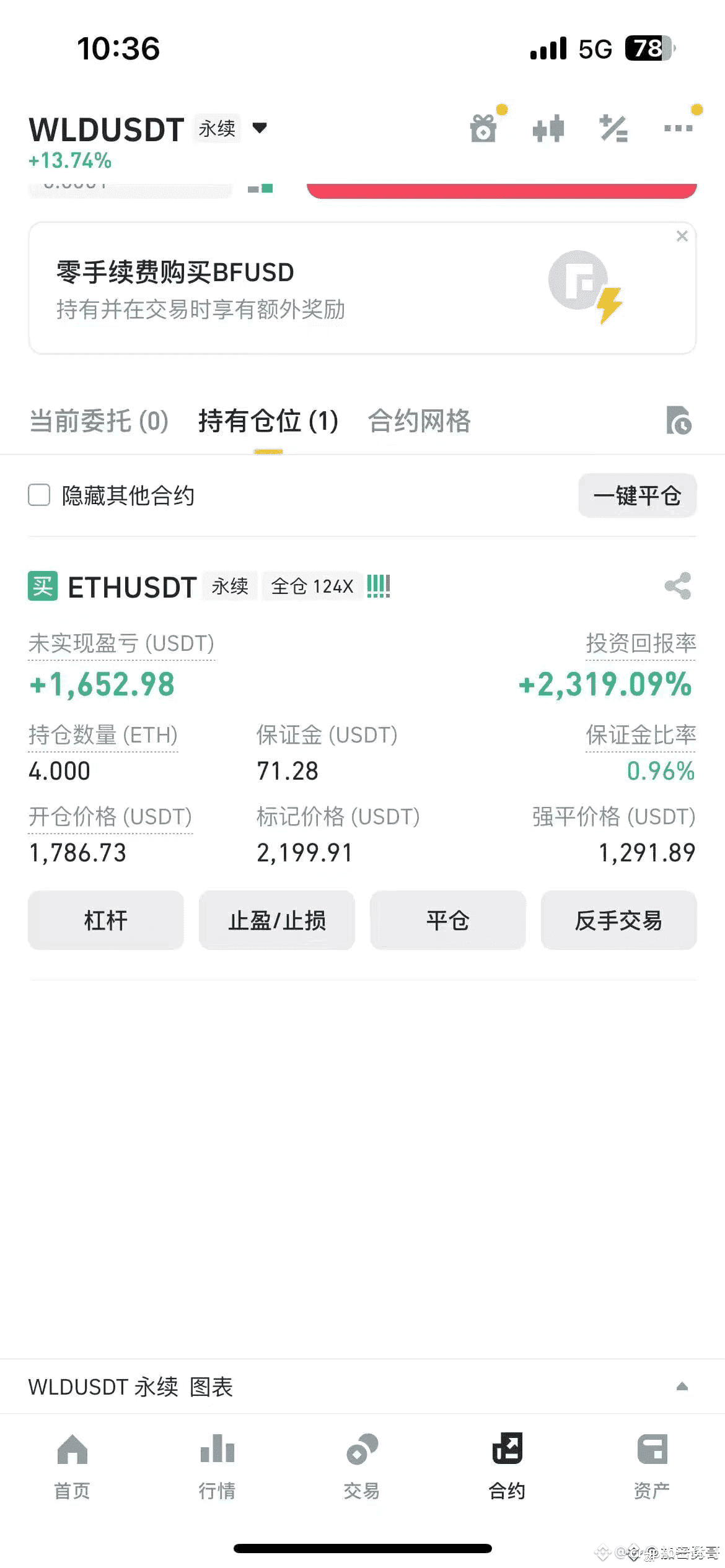Switch to the 当前委托 (0) tab

(x=99, y=421)
